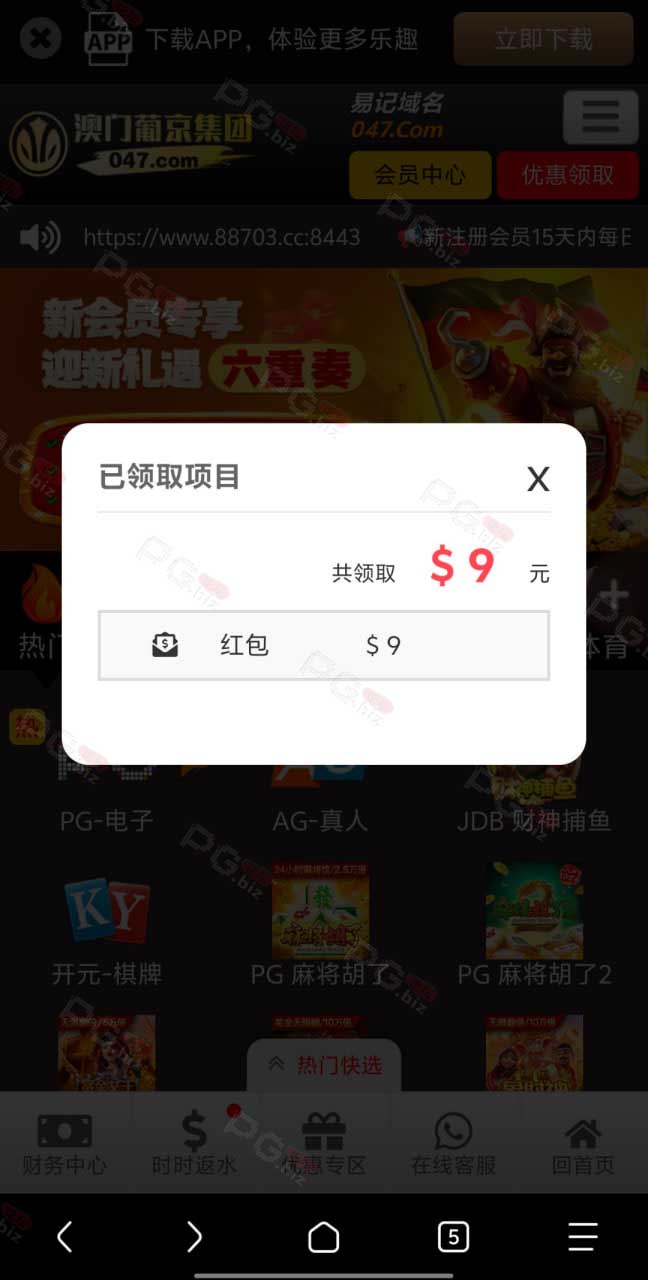Return via 回首页
Viewport: 648px width, 1280px height.
(x=583, y=1145)
